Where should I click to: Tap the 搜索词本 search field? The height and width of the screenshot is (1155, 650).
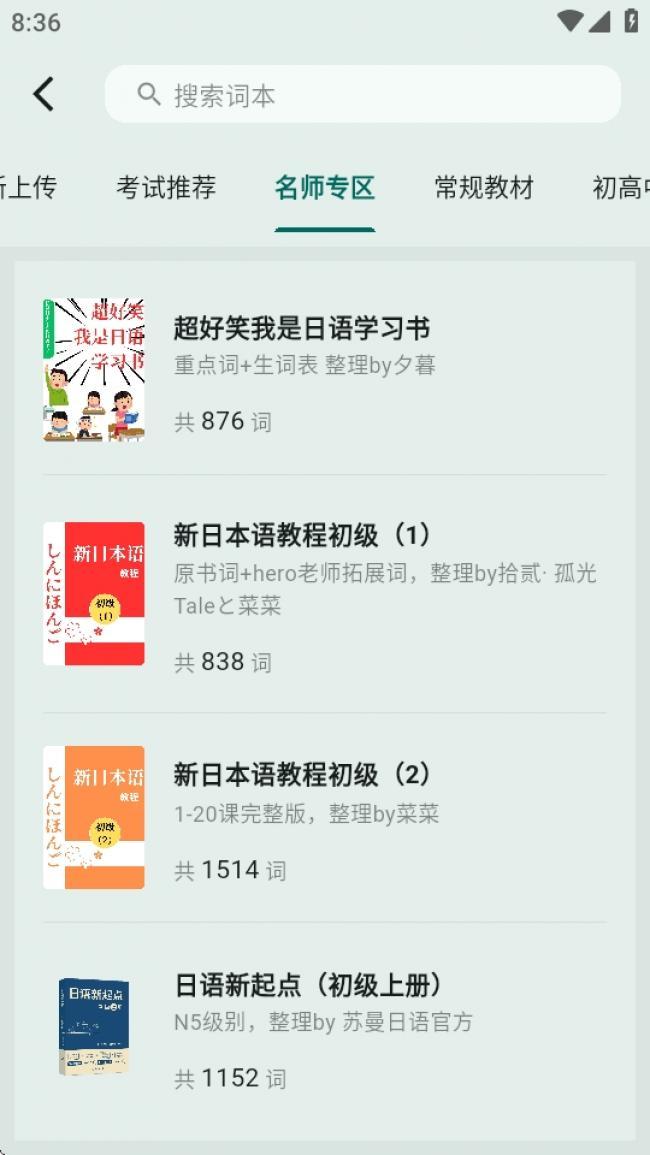[363, 94]
